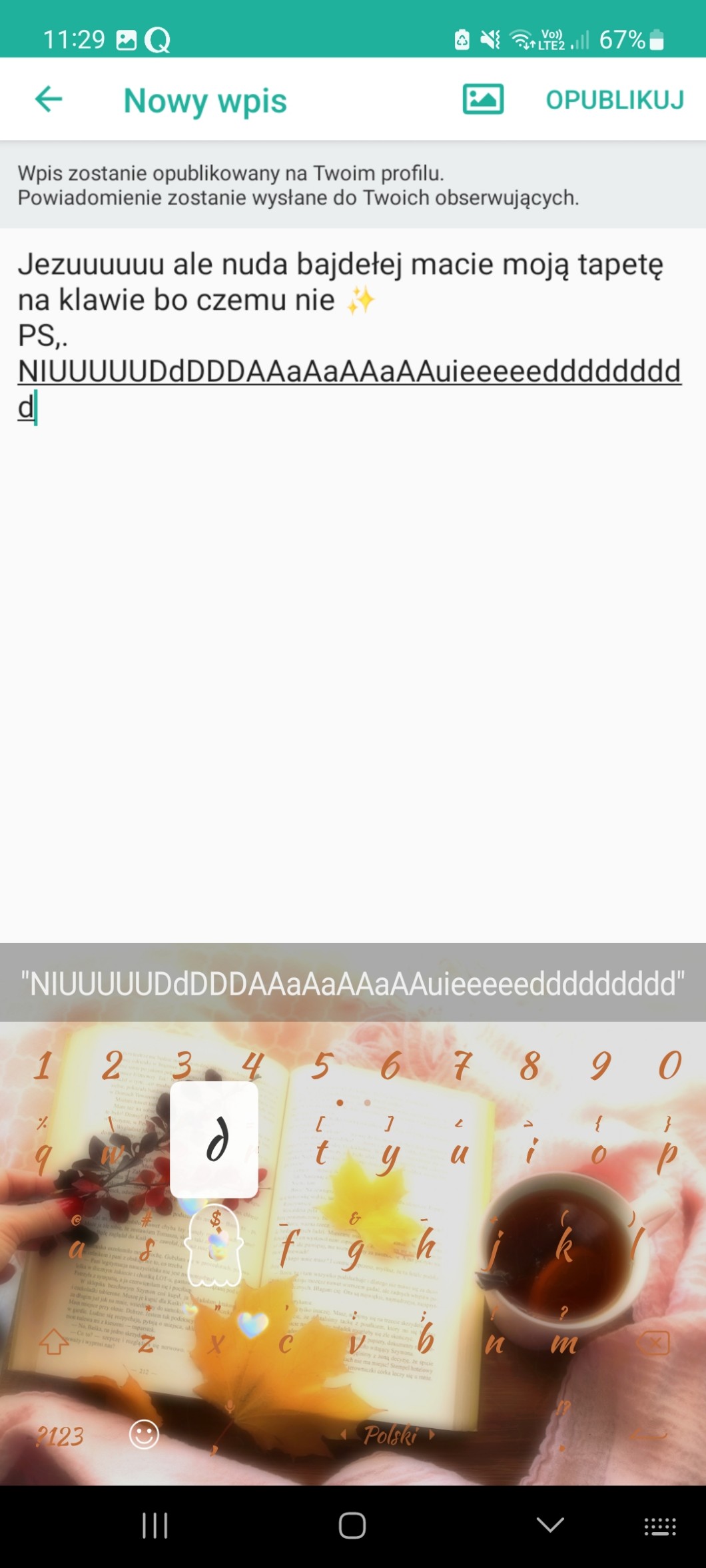This screenshot has width=706, height=1568.
Task: Add an image to the post
Action: (483, 100)
